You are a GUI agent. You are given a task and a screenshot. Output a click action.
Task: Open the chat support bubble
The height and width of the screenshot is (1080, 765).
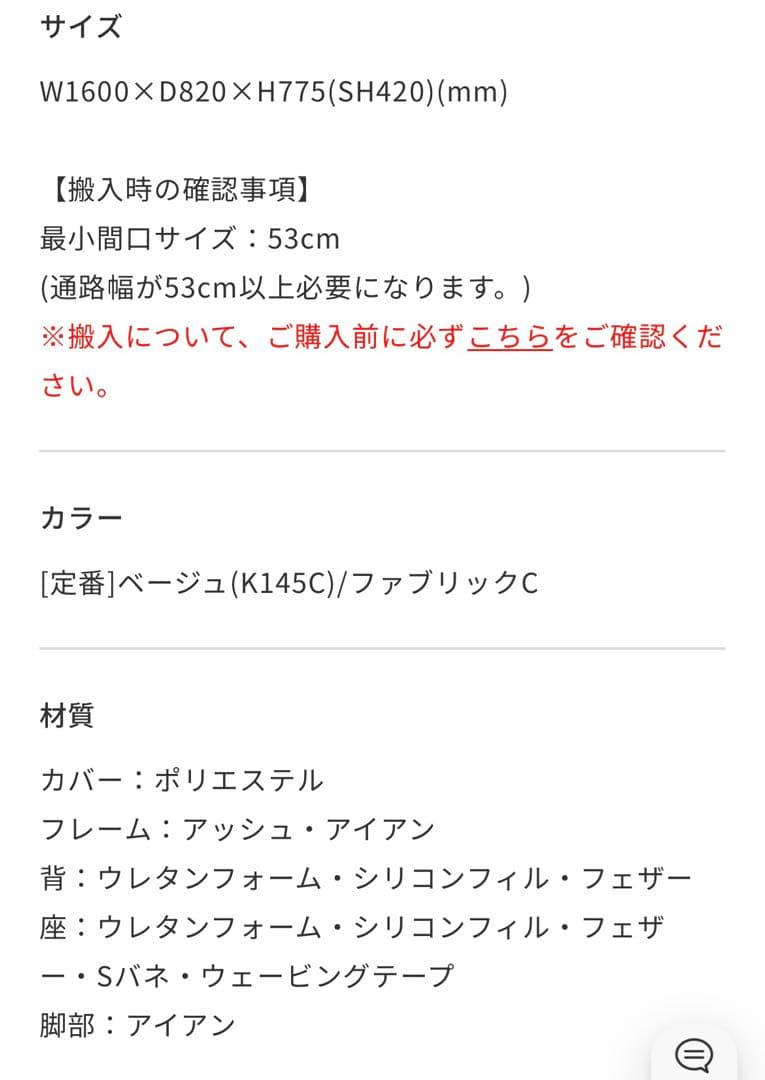694,1053
